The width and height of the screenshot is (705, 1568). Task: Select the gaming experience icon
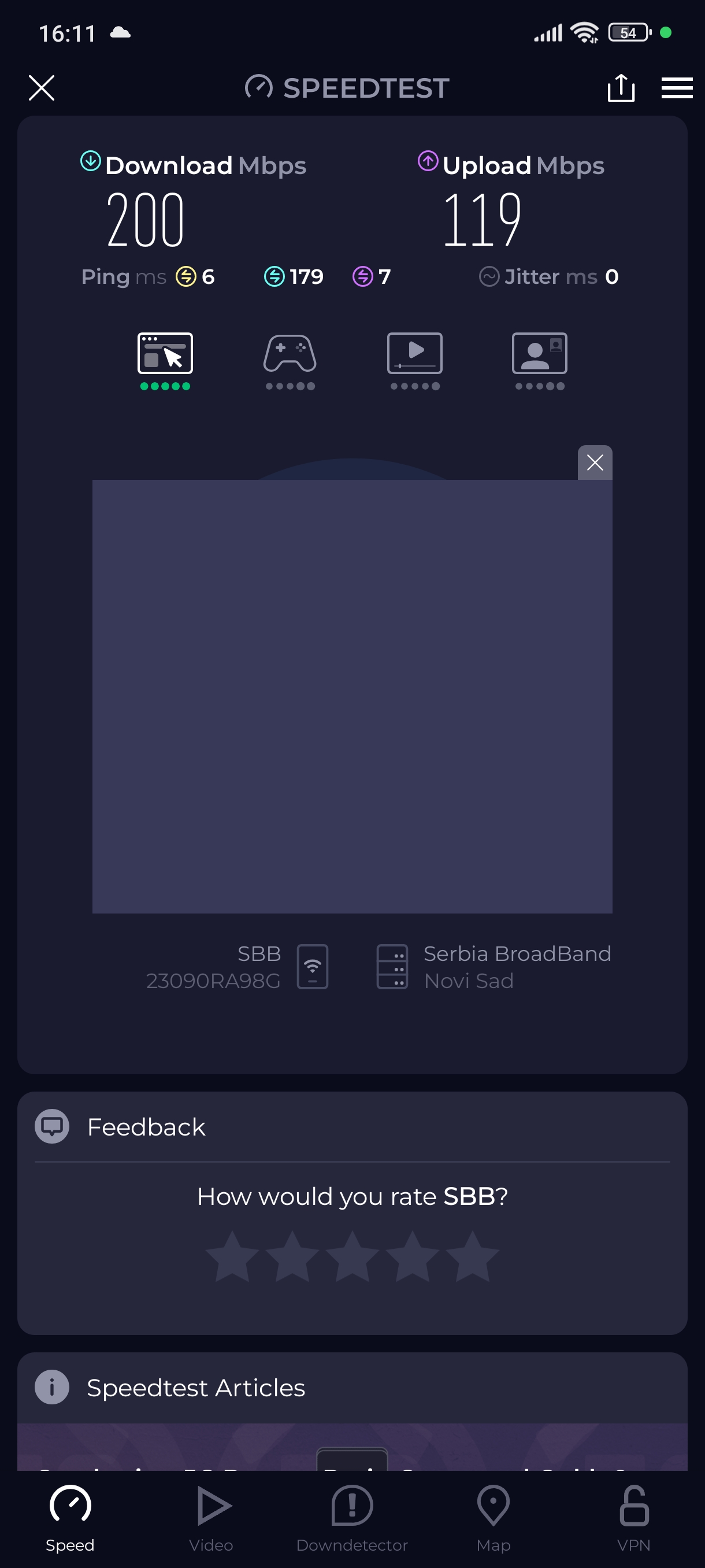tap(290, 354)
